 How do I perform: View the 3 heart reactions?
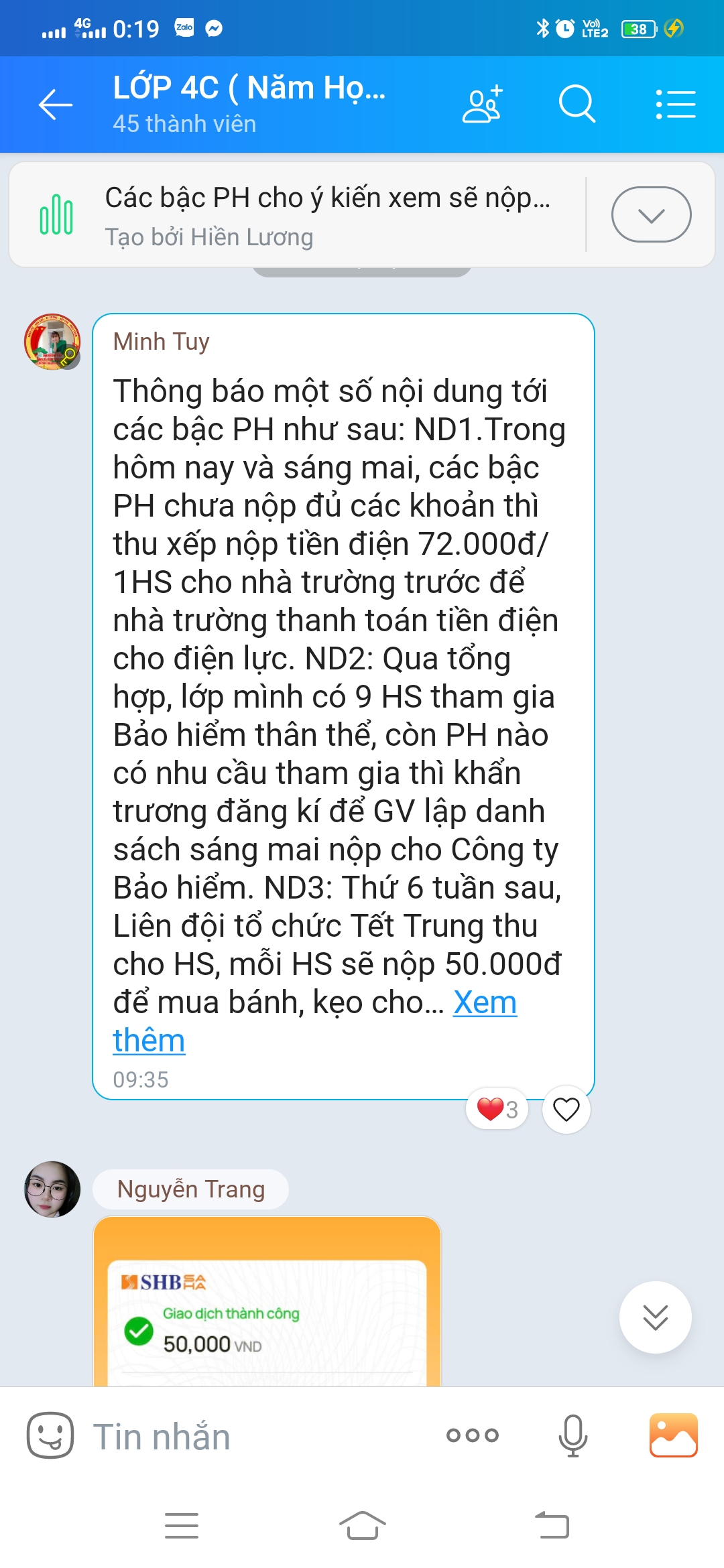coord(497,1110)
